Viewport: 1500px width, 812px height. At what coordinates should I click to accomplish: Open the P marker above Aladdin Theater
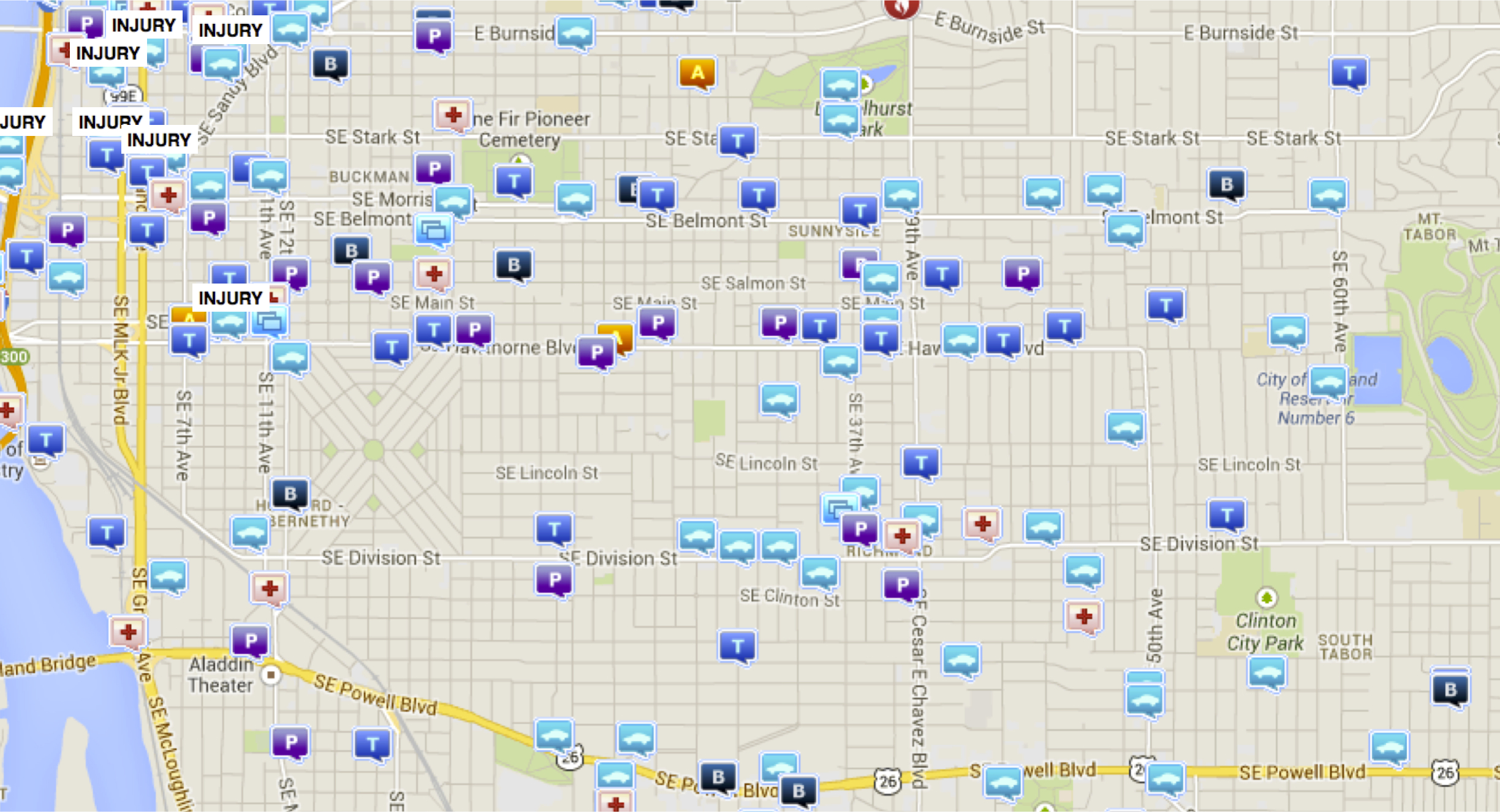[x=250, y=641]
